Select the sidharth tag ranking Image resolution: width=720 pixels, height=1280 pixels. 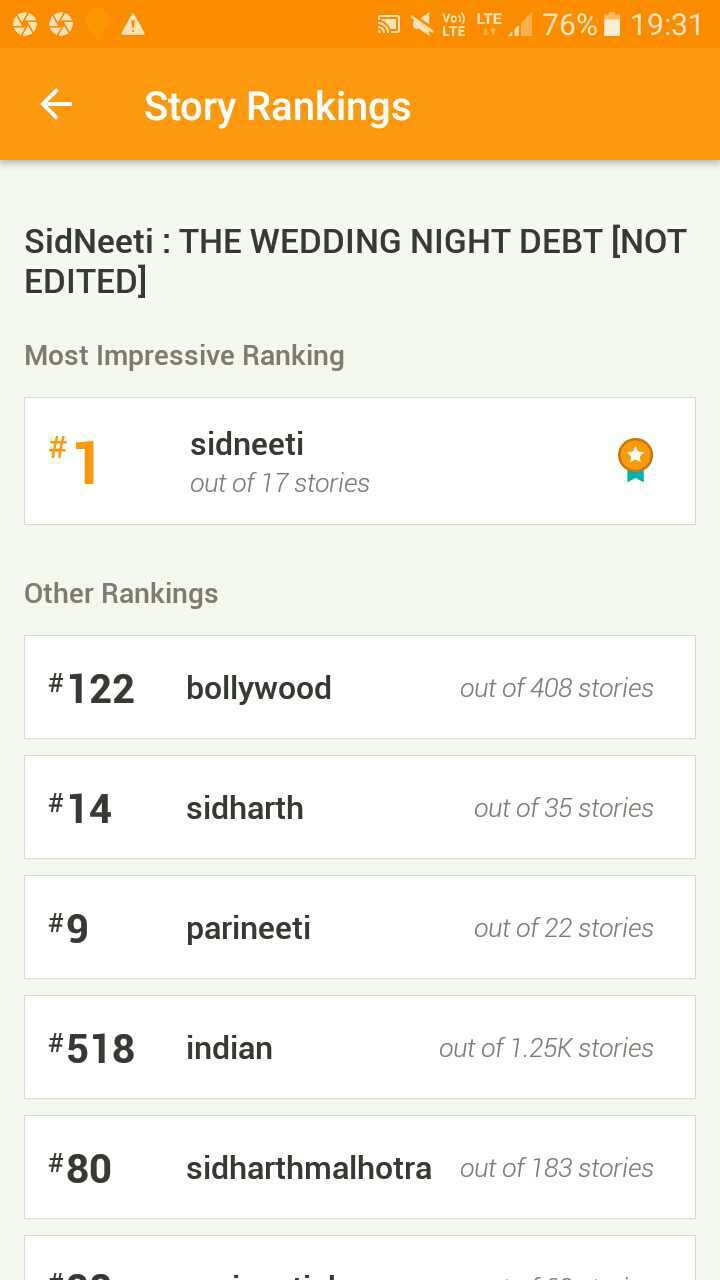tap(360, 807)
